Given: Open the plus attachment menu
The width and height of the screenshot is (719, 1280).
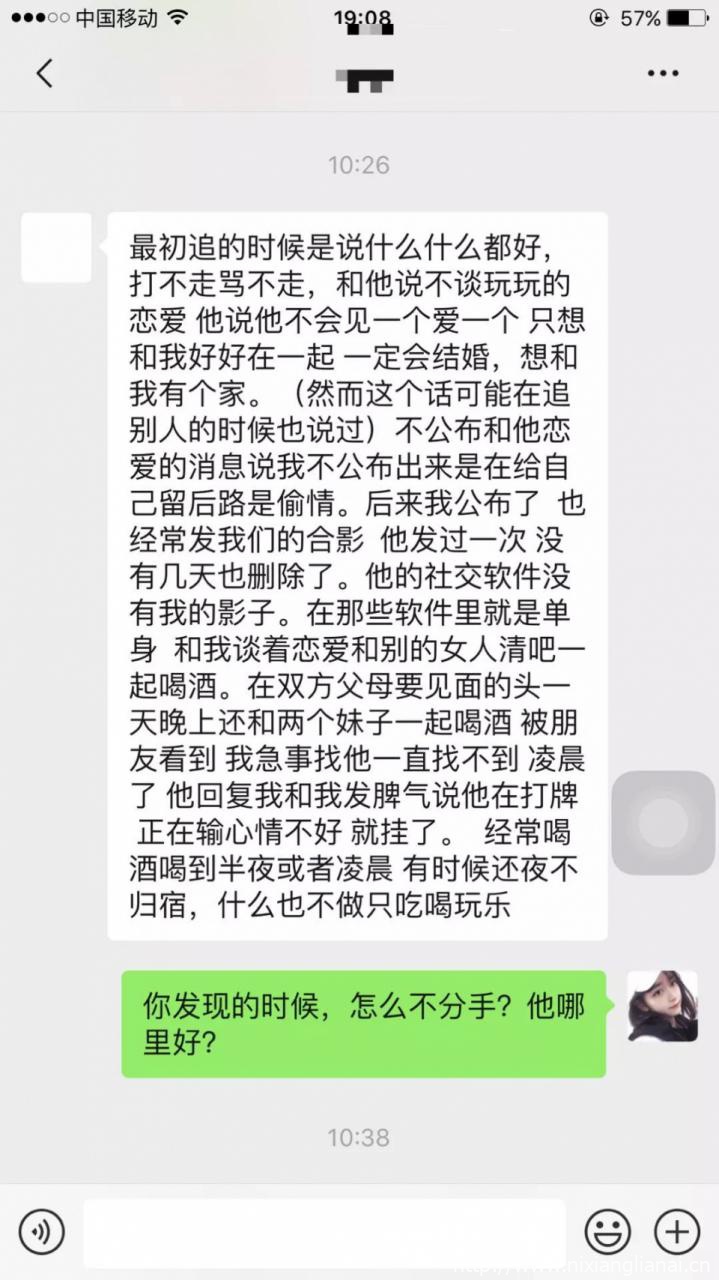Looking at the screenshot, I should [x=676, y=1231].
